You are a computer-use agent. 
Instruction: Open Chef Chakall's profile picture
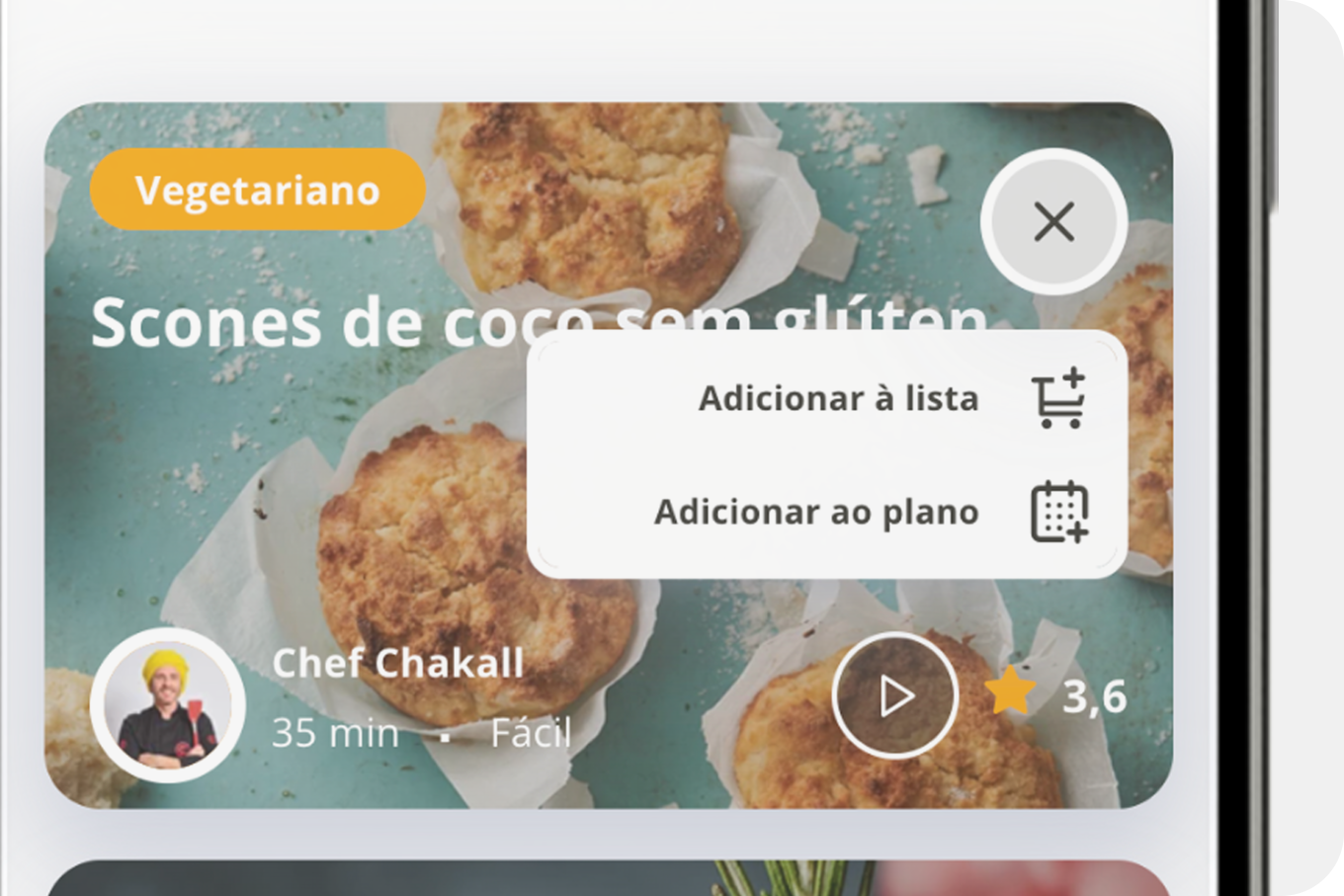(168, 705)
